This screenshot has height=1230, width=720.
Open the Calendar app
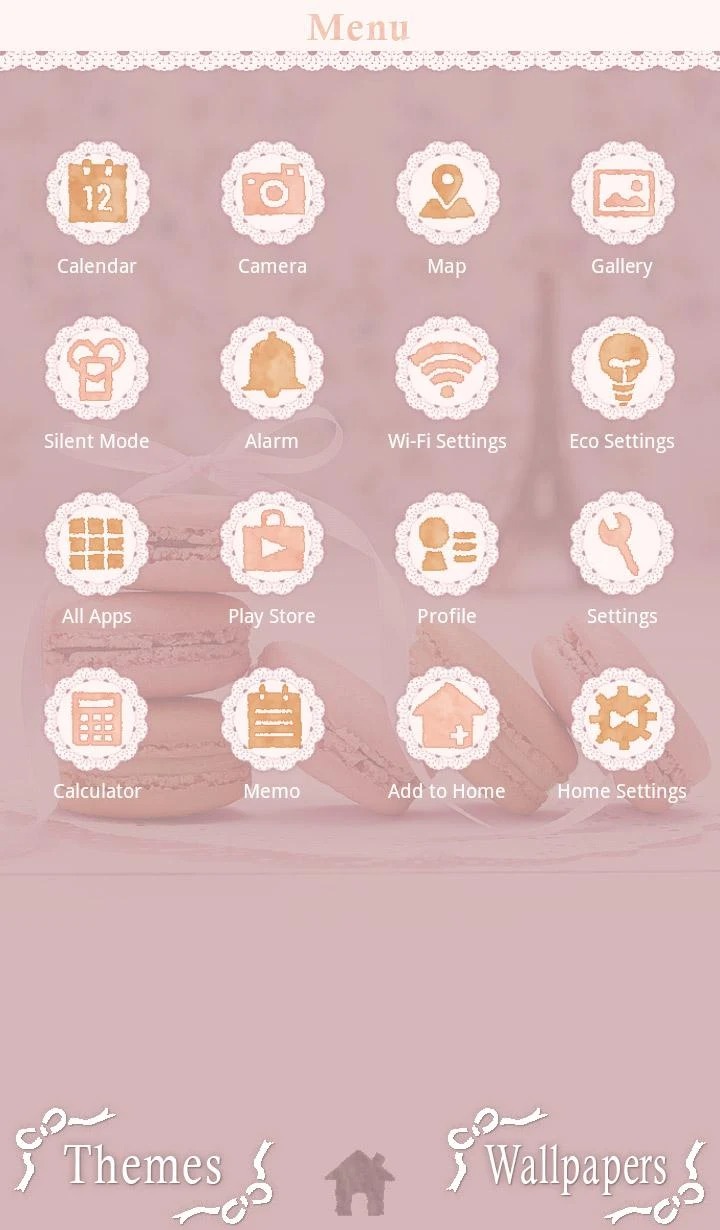tap(97, 193)
